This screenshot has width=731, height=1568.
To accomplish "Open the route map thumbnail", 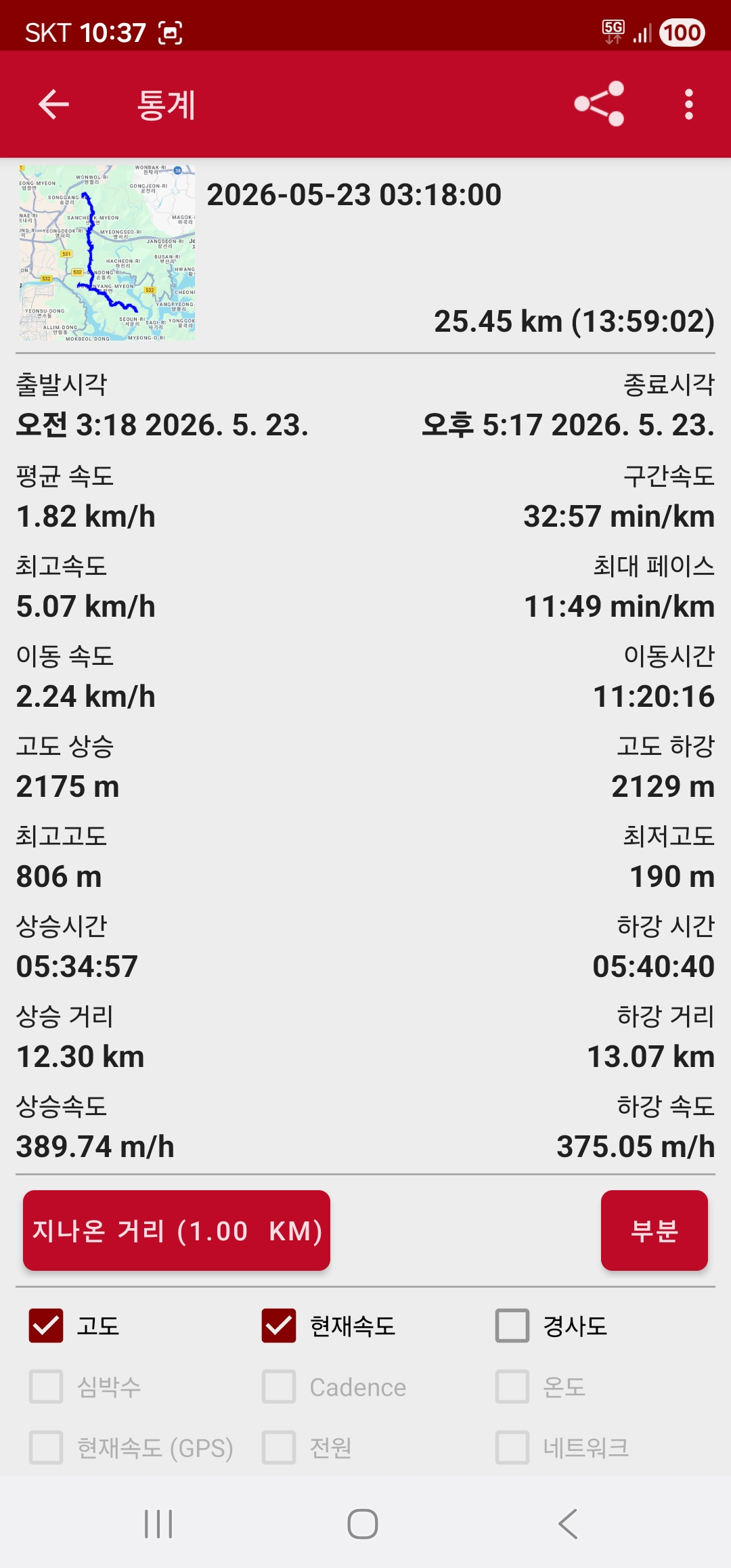I will pos(107,253).
